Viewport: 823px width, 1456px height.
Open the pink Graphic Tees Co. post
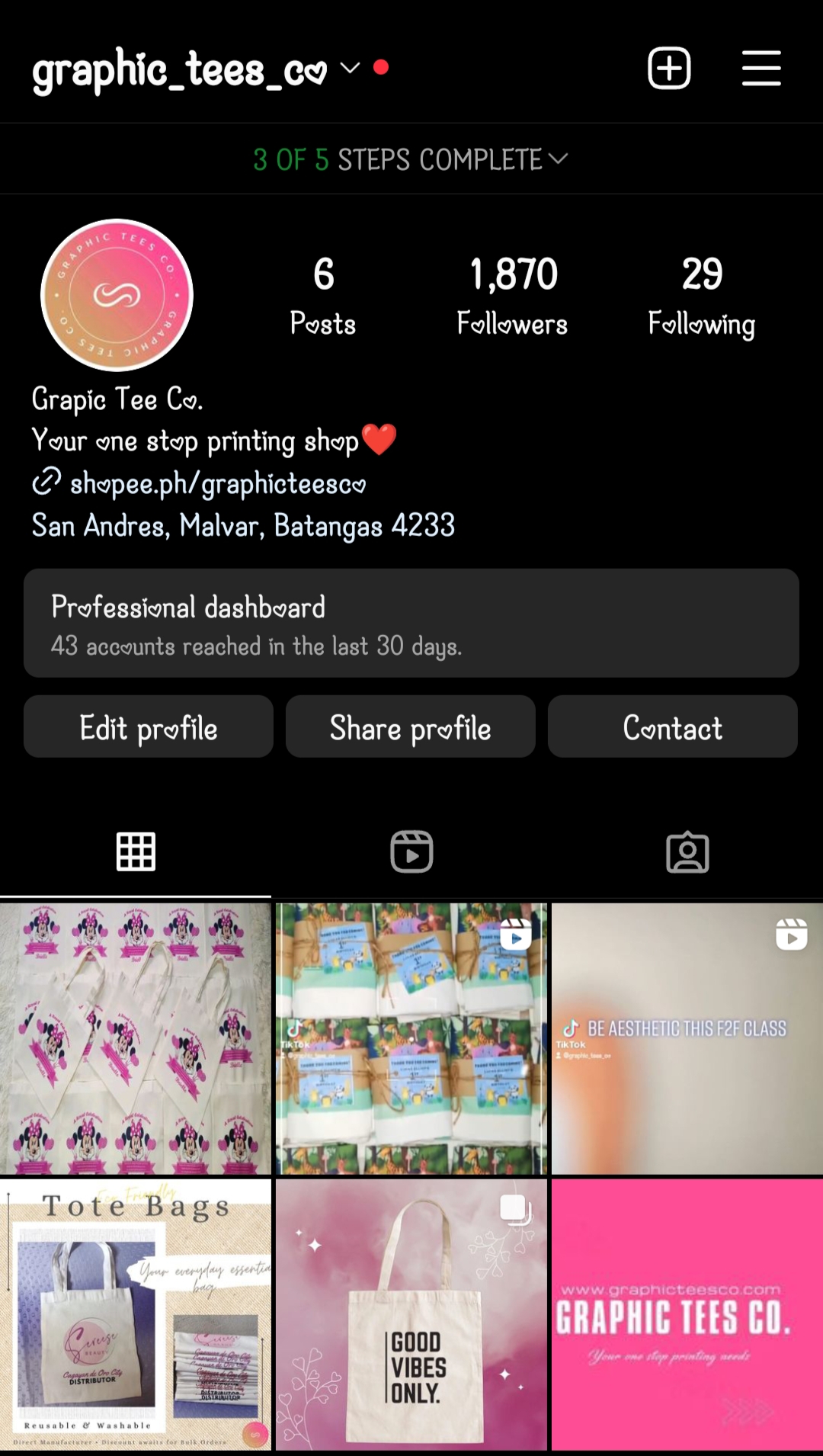687,1314
